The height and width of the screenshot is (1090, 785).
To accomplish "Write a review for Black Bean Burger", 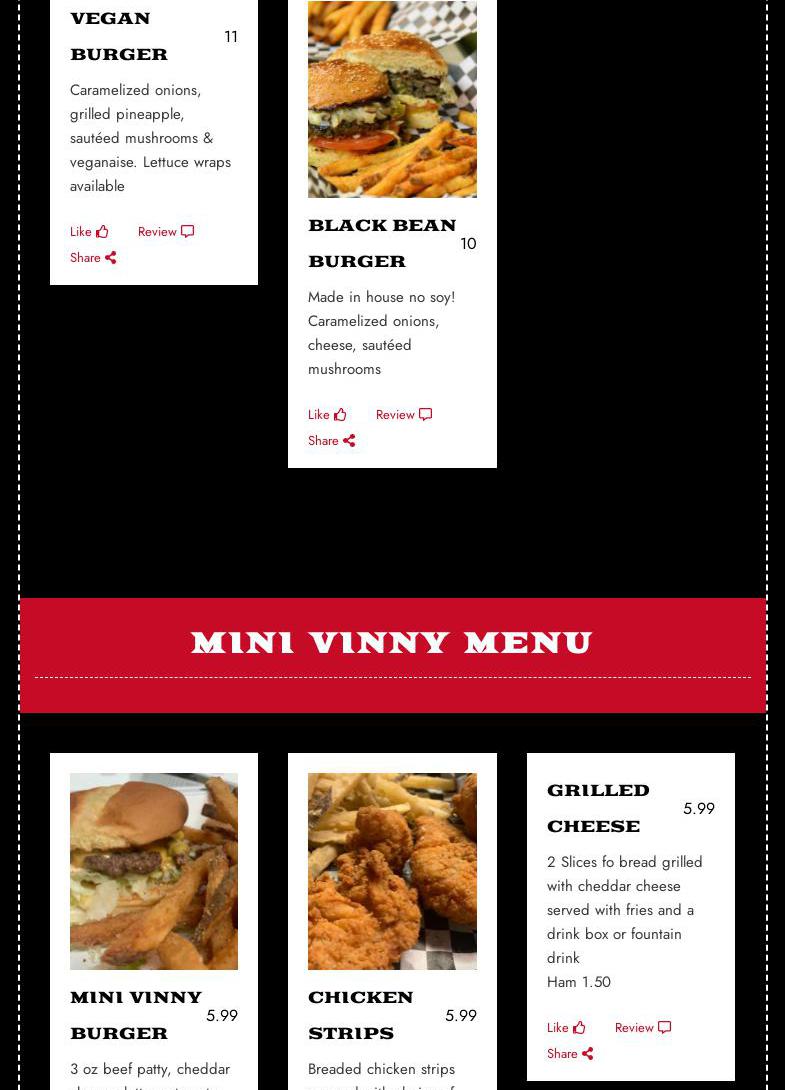I will click(403, 415).
